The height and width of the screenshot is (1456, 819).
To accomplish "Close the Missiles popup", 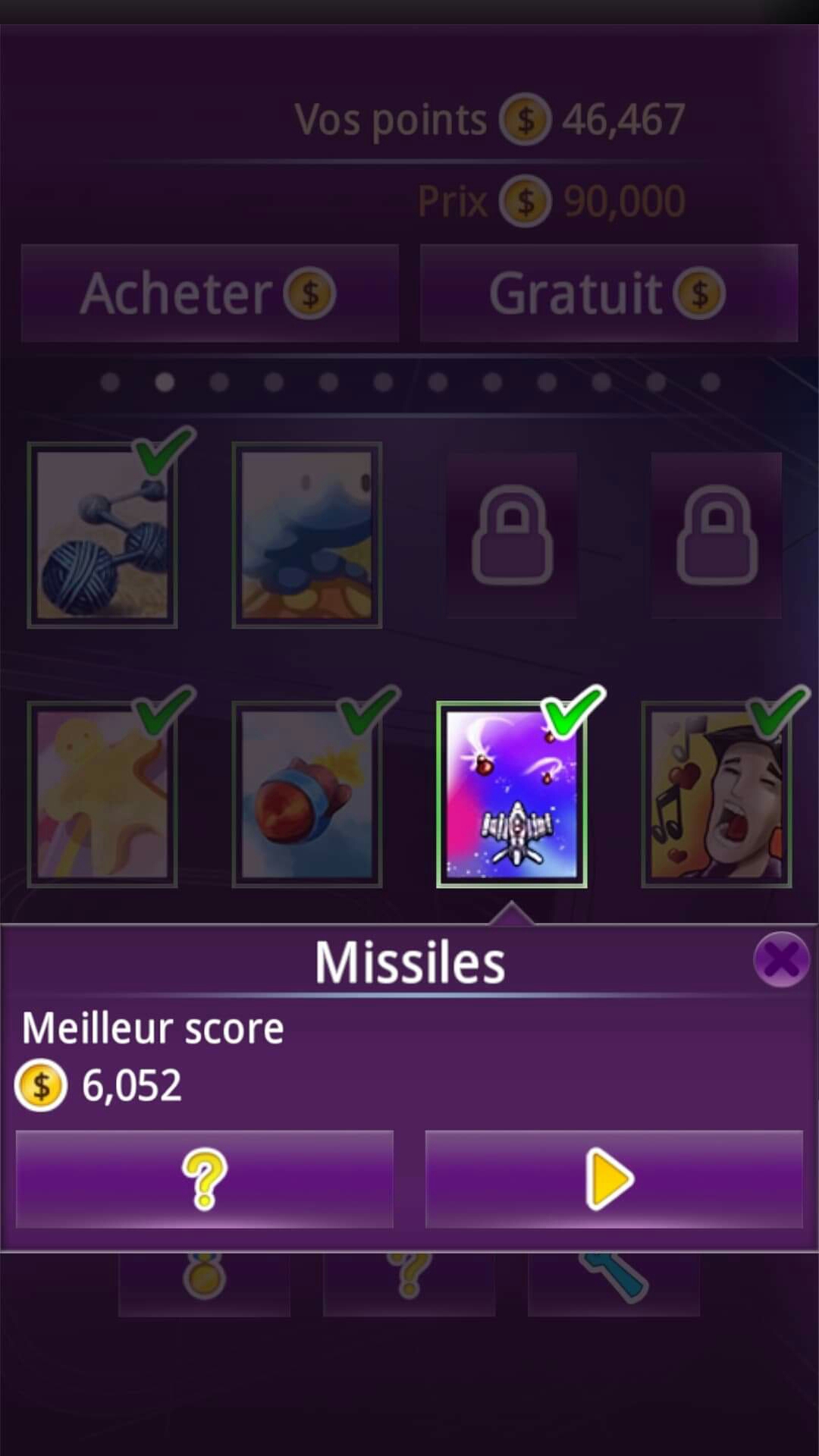I will tap(781, 960).
